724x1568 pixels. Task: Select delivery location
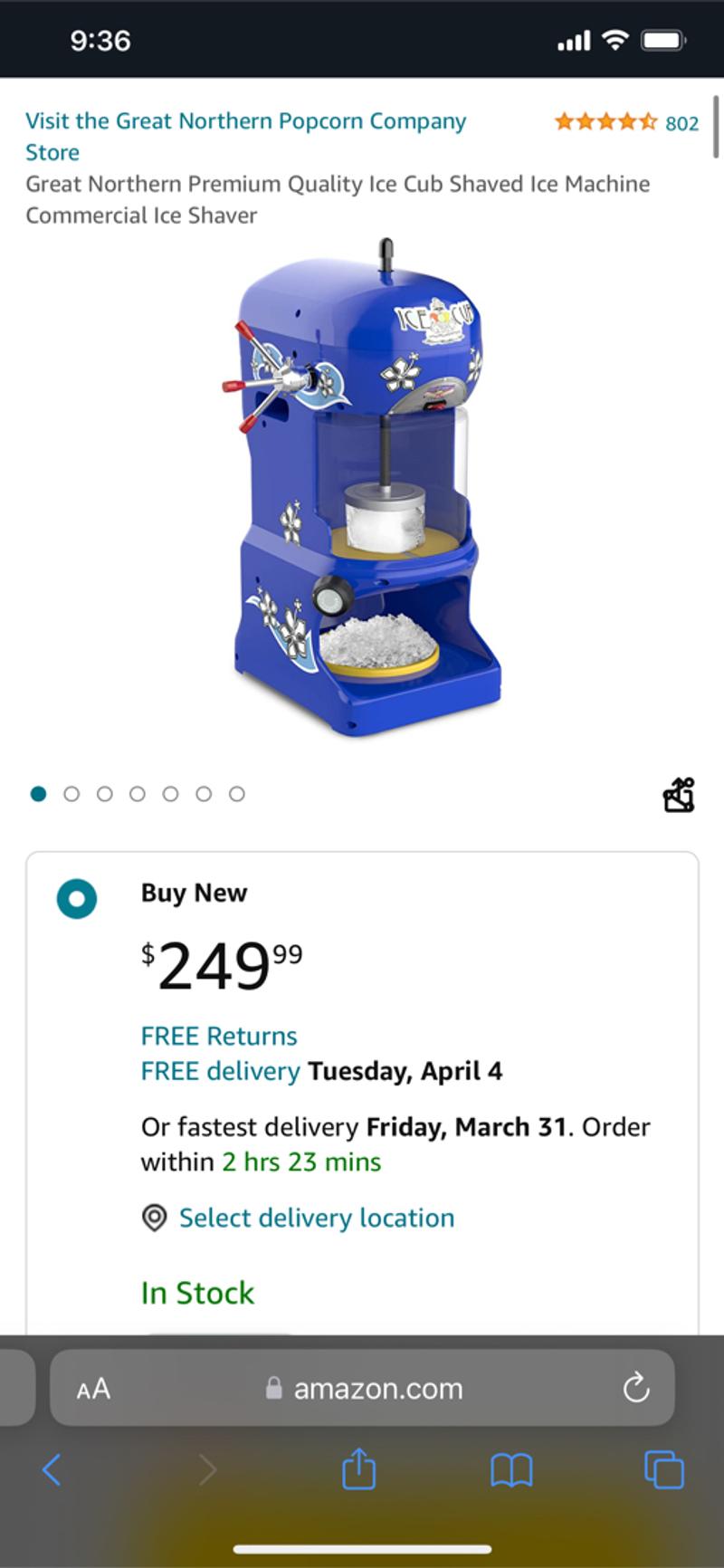click(316, 1218)
